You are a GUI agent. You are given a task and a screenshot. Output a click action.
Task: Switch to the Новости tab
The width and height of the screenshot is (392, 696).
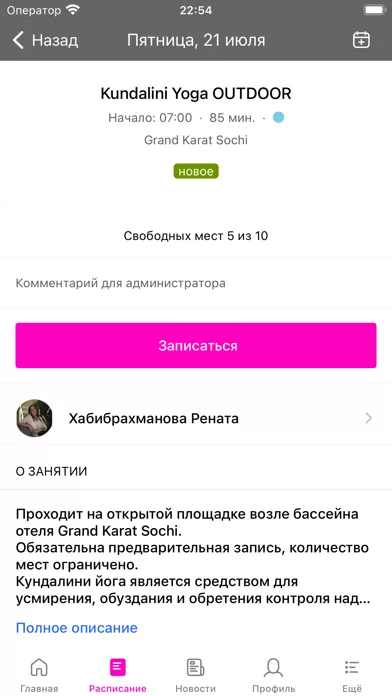pyautogui.click(x=195, y=676)
